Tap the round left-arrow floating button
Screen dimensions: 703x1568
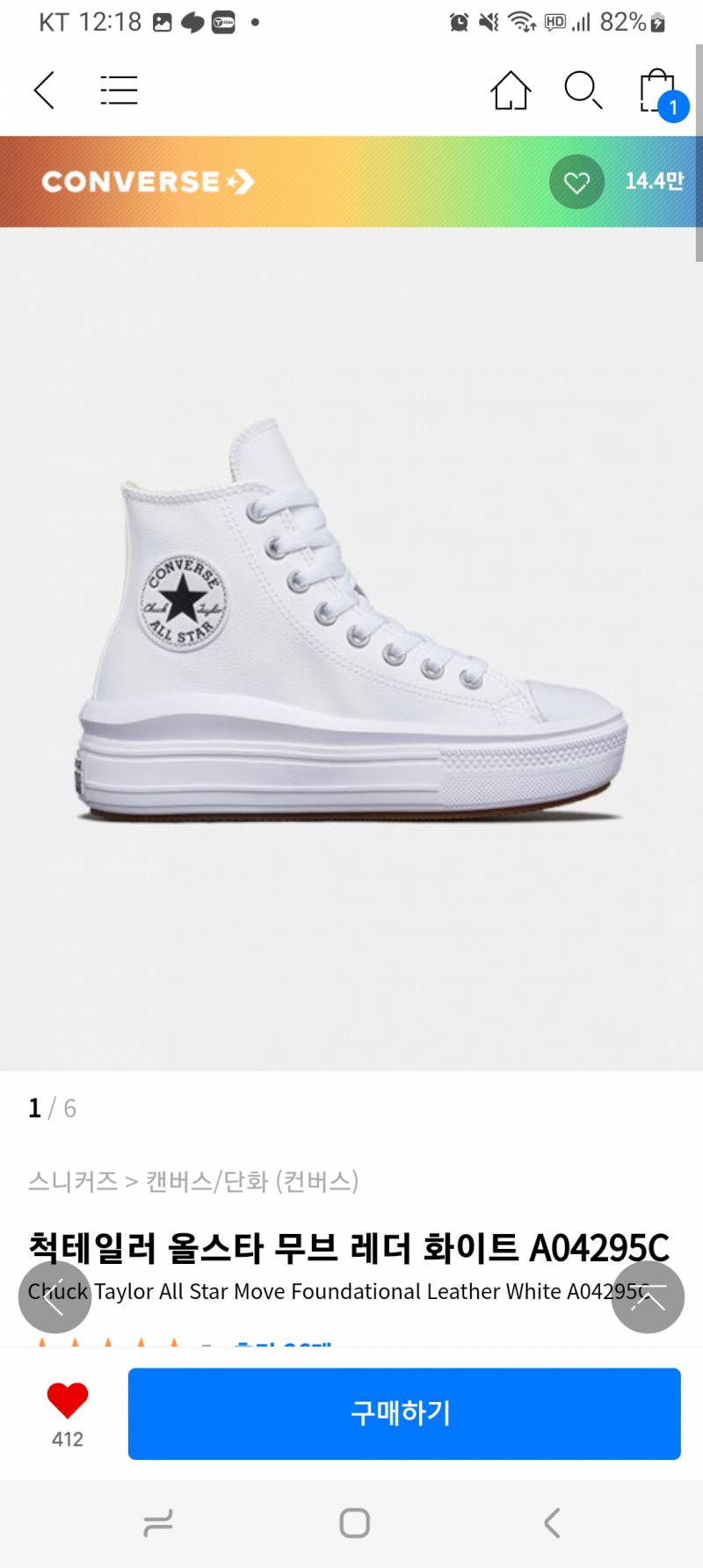click(54, 1297)
